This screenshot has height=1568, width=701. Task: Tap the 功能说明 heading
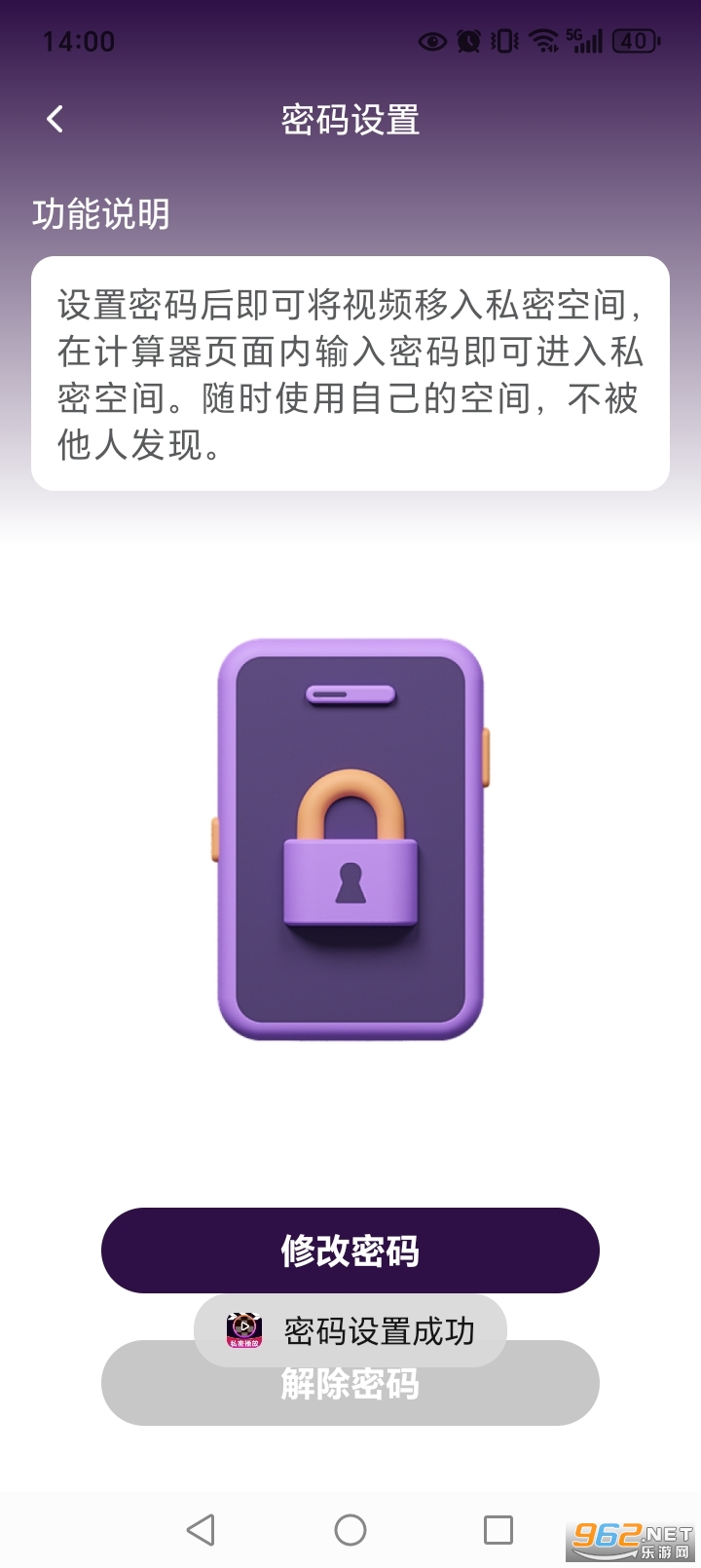point(100,213)
